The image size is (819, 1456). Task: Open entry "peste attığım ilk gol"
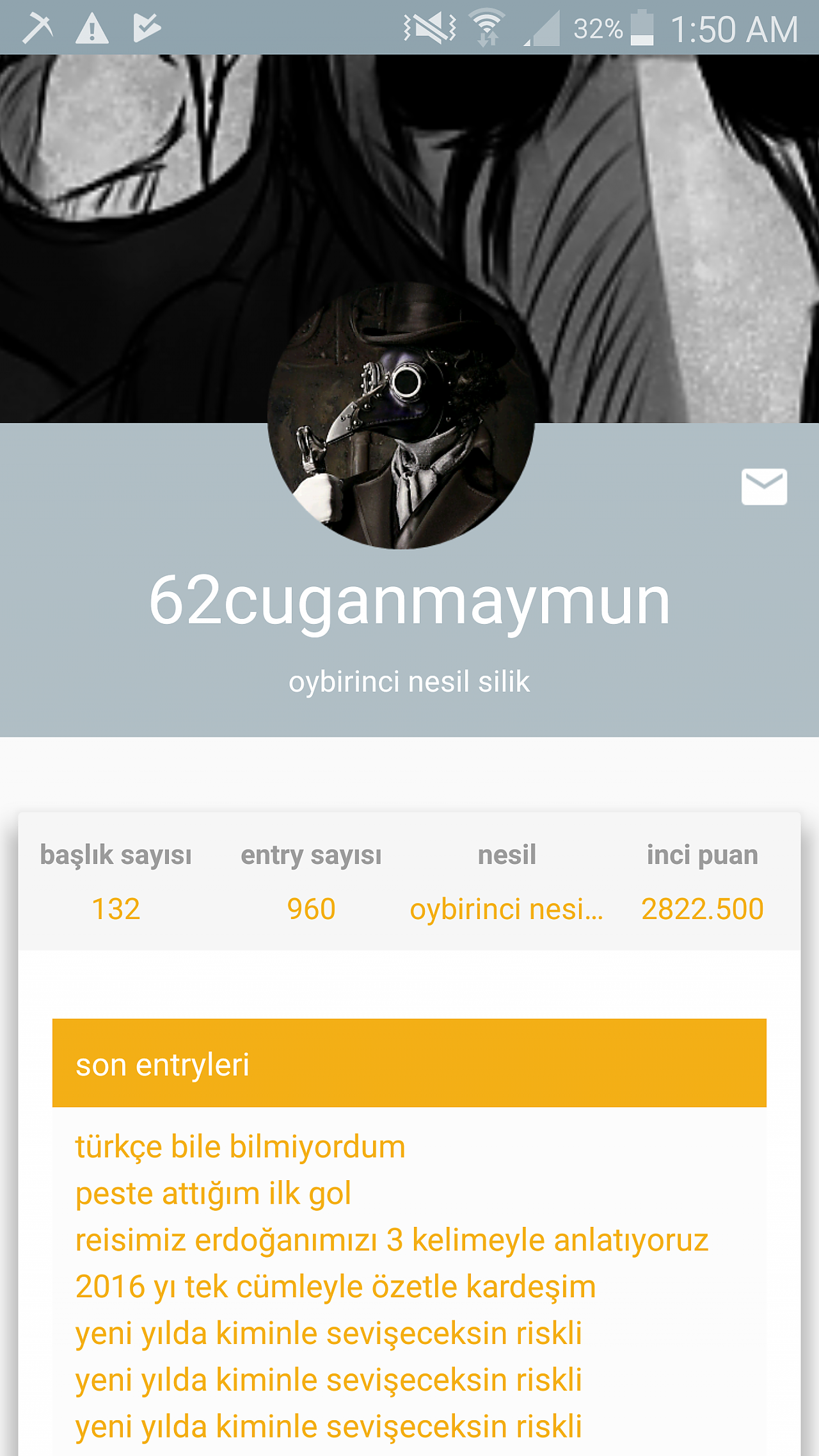(213, 1194)
